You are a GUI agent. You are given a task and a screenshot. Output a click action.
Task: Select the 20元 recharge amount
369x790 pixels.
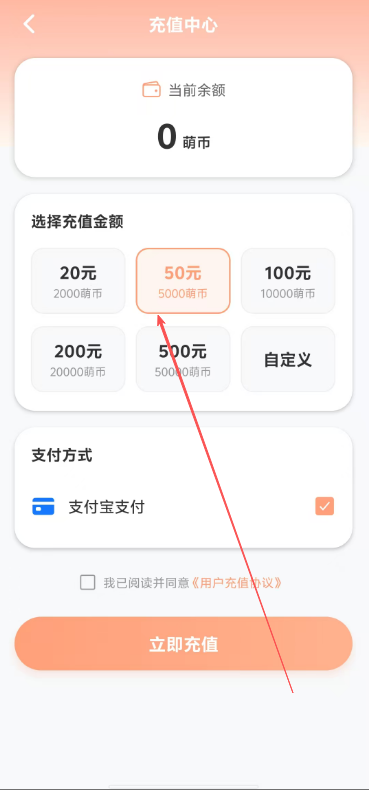(78, 281)
